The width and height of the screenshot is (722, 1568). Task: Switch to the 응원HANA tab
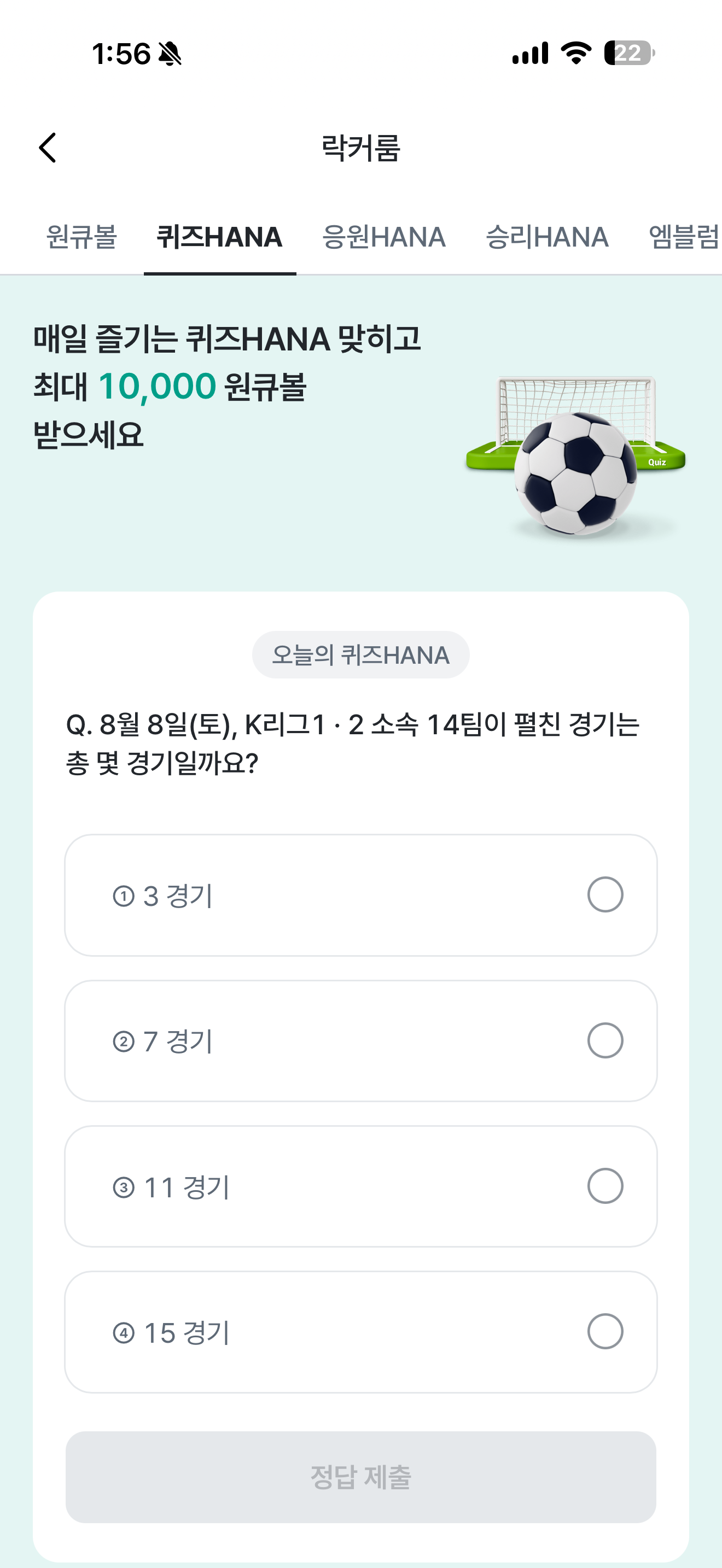[x=383, y=237]
